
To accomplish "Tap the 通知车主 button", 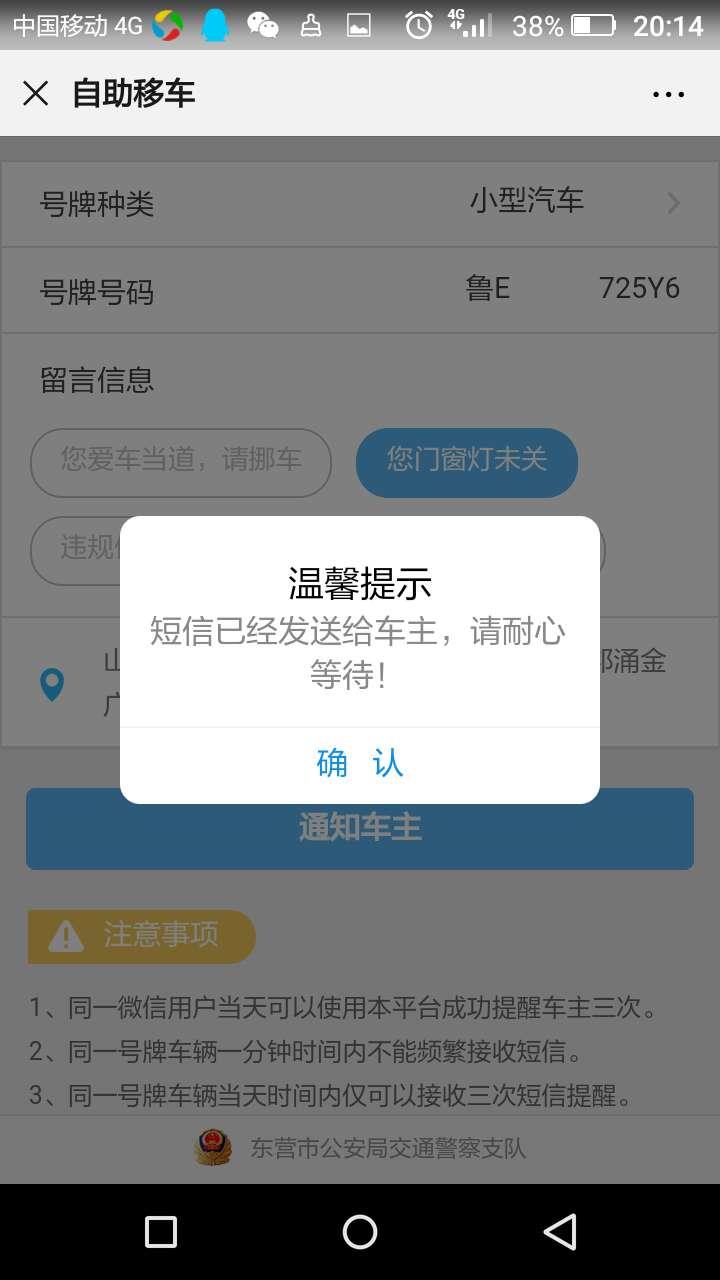I will point(360,829).
